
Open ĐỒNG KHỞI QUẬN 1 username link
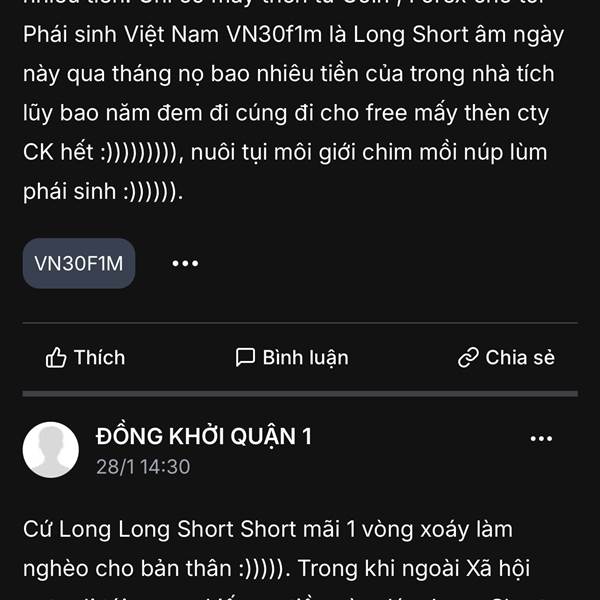(x=204, y=436)
